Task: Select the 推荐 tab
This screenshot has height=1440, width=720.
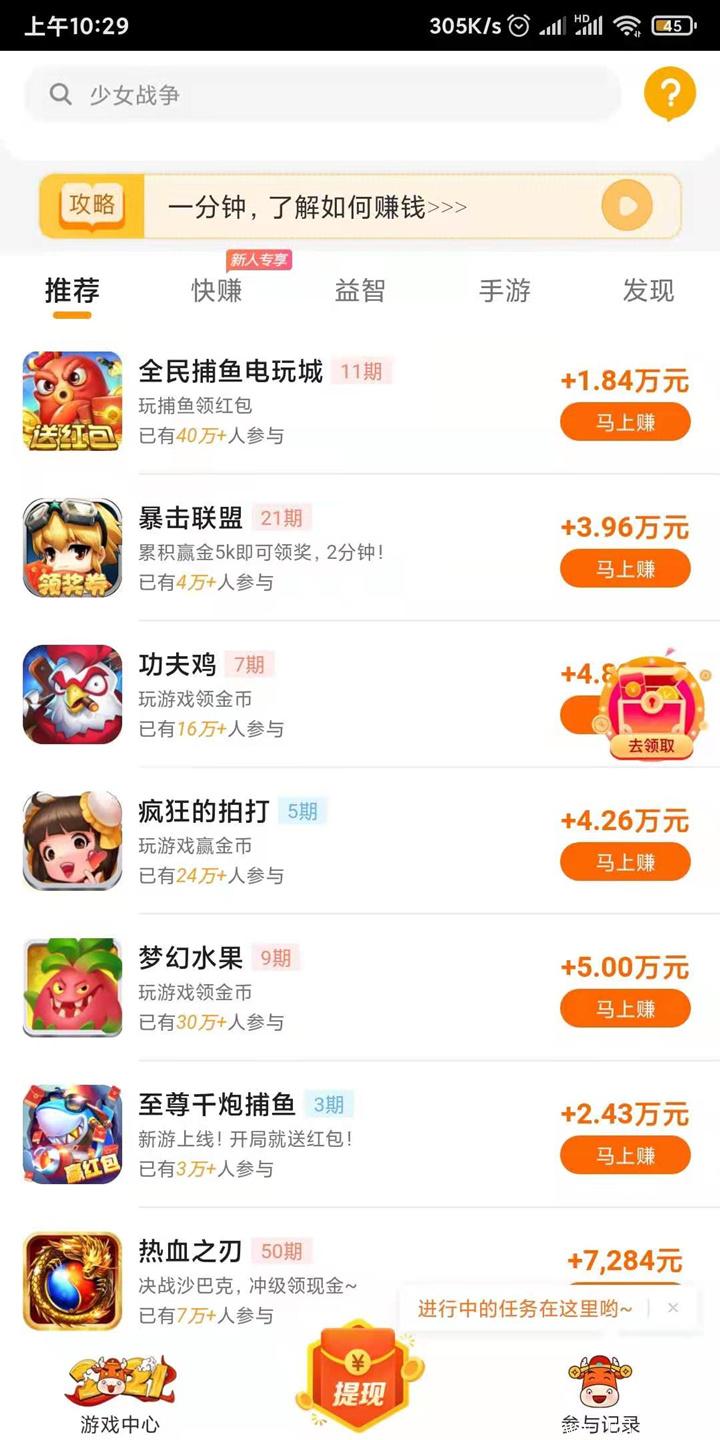Action: (72, 291)
